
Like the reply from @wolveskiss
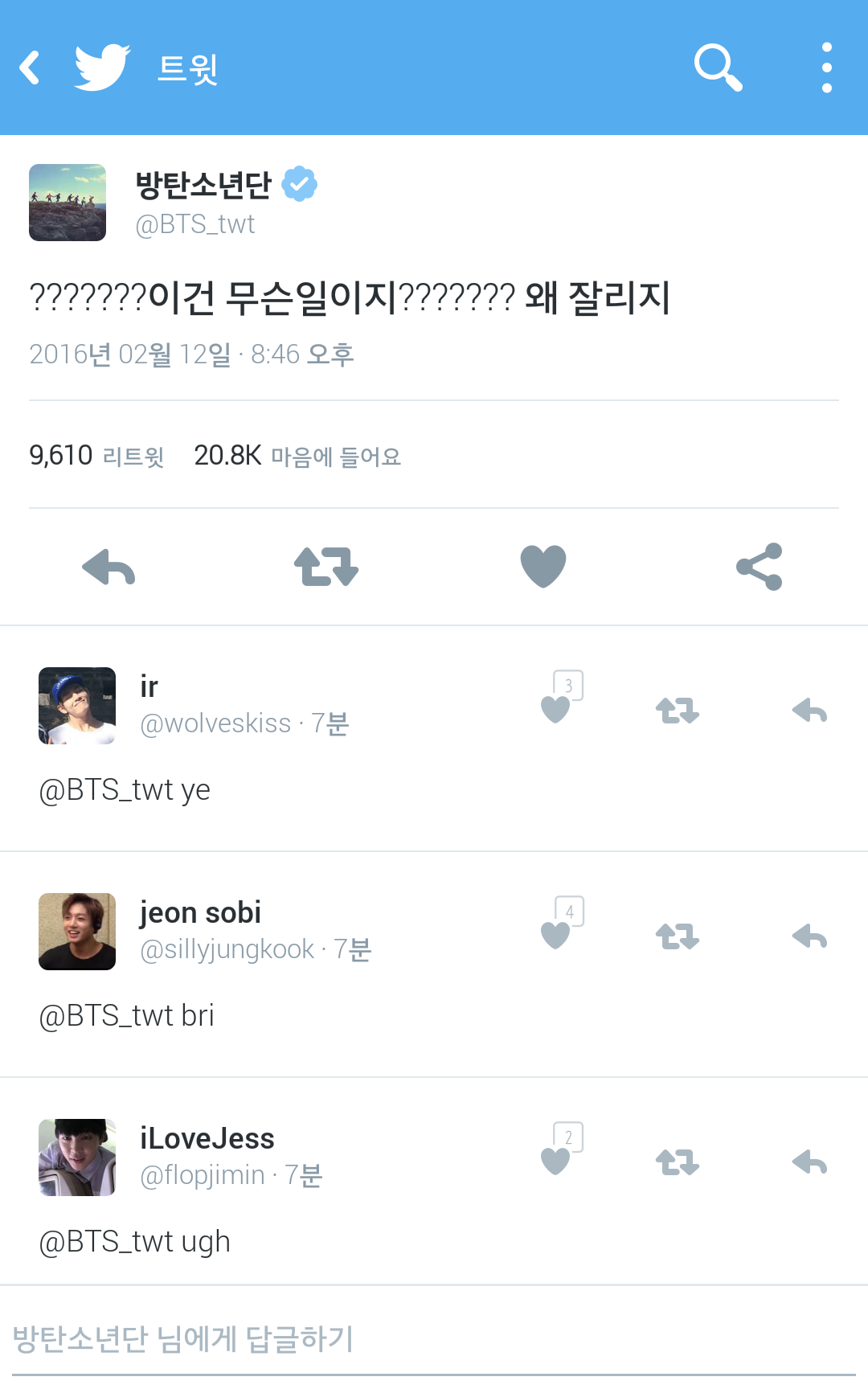click(555, 711)
